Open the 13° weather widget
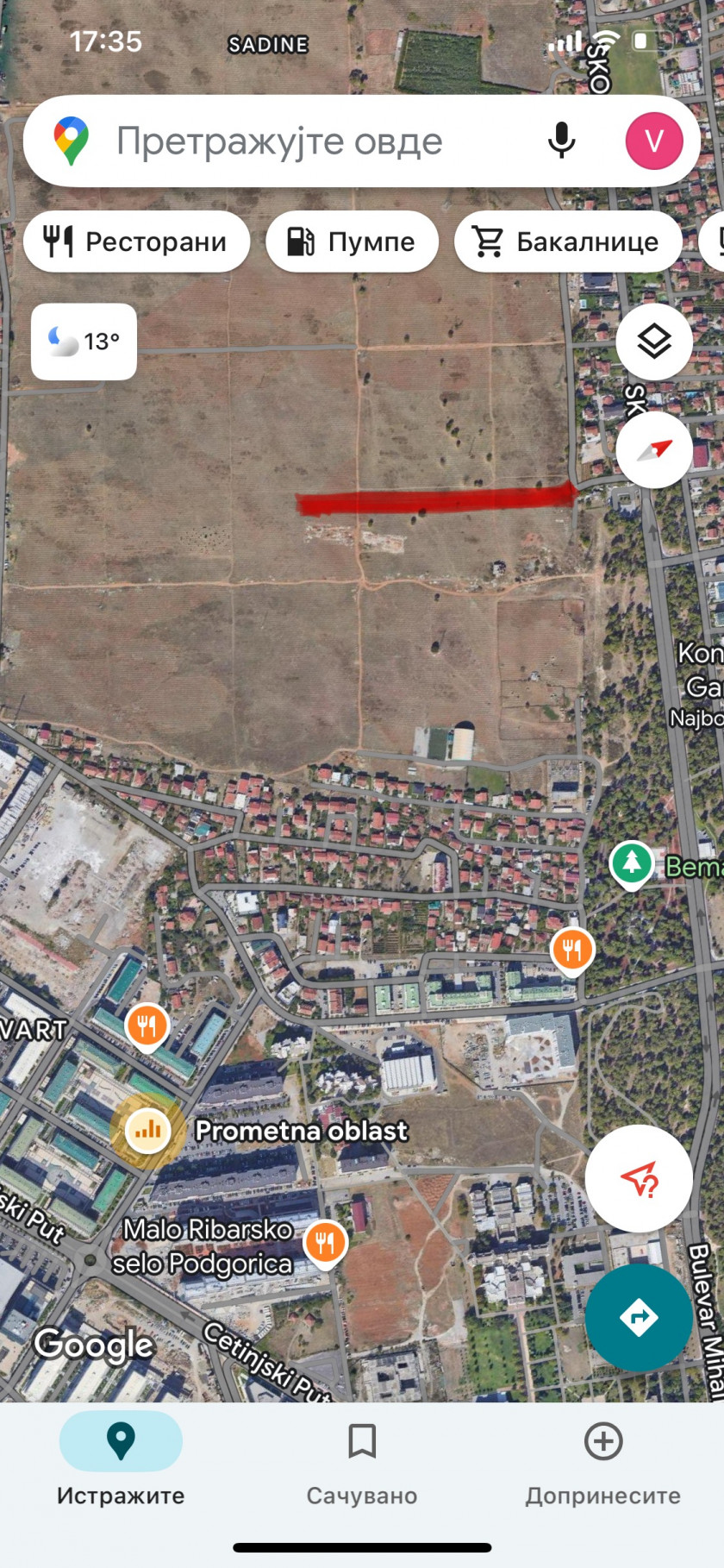This screenshot has width=724, height=1568. (84, 342)
